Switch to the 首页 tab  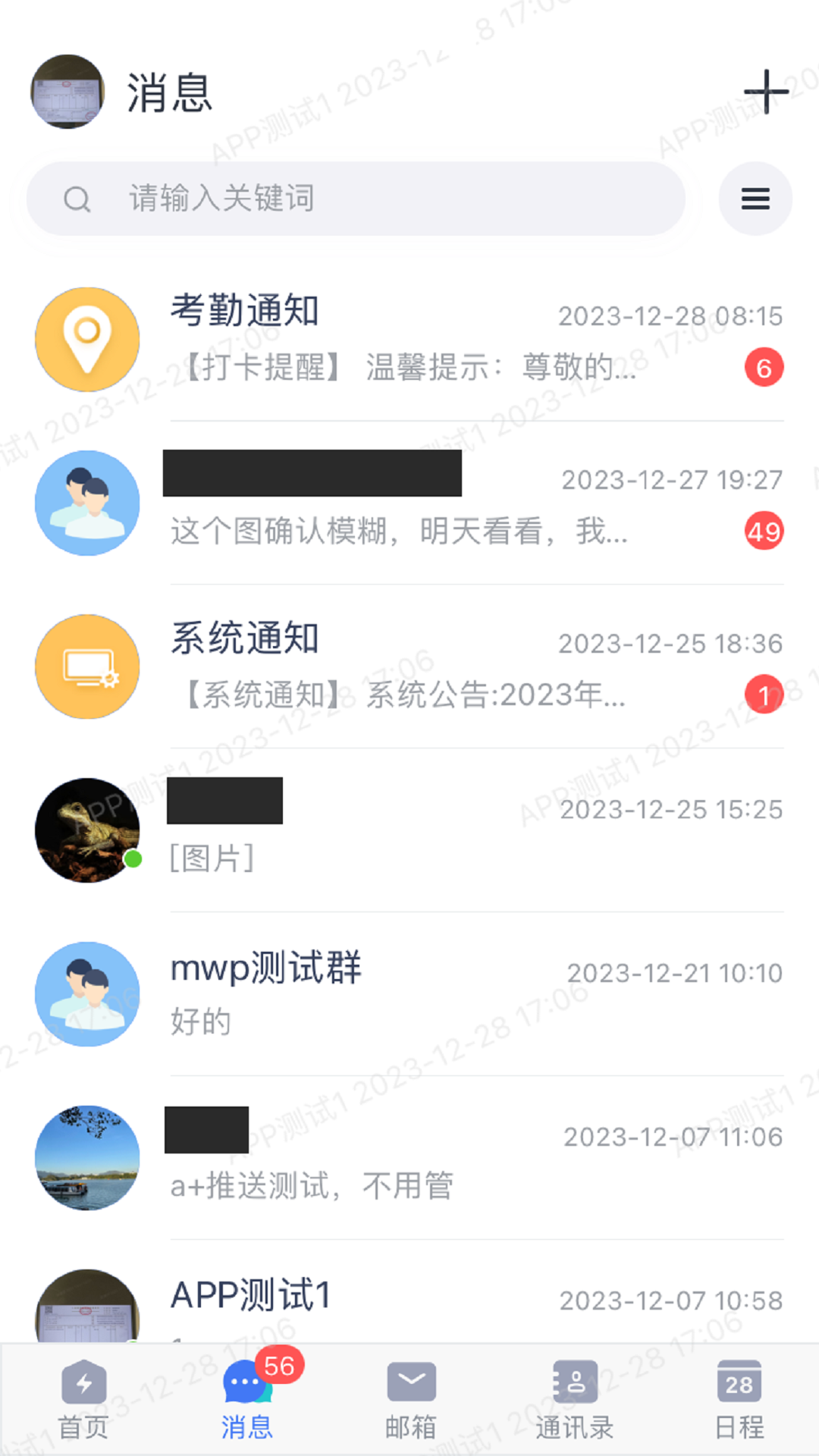click(x=83, y=1401)
